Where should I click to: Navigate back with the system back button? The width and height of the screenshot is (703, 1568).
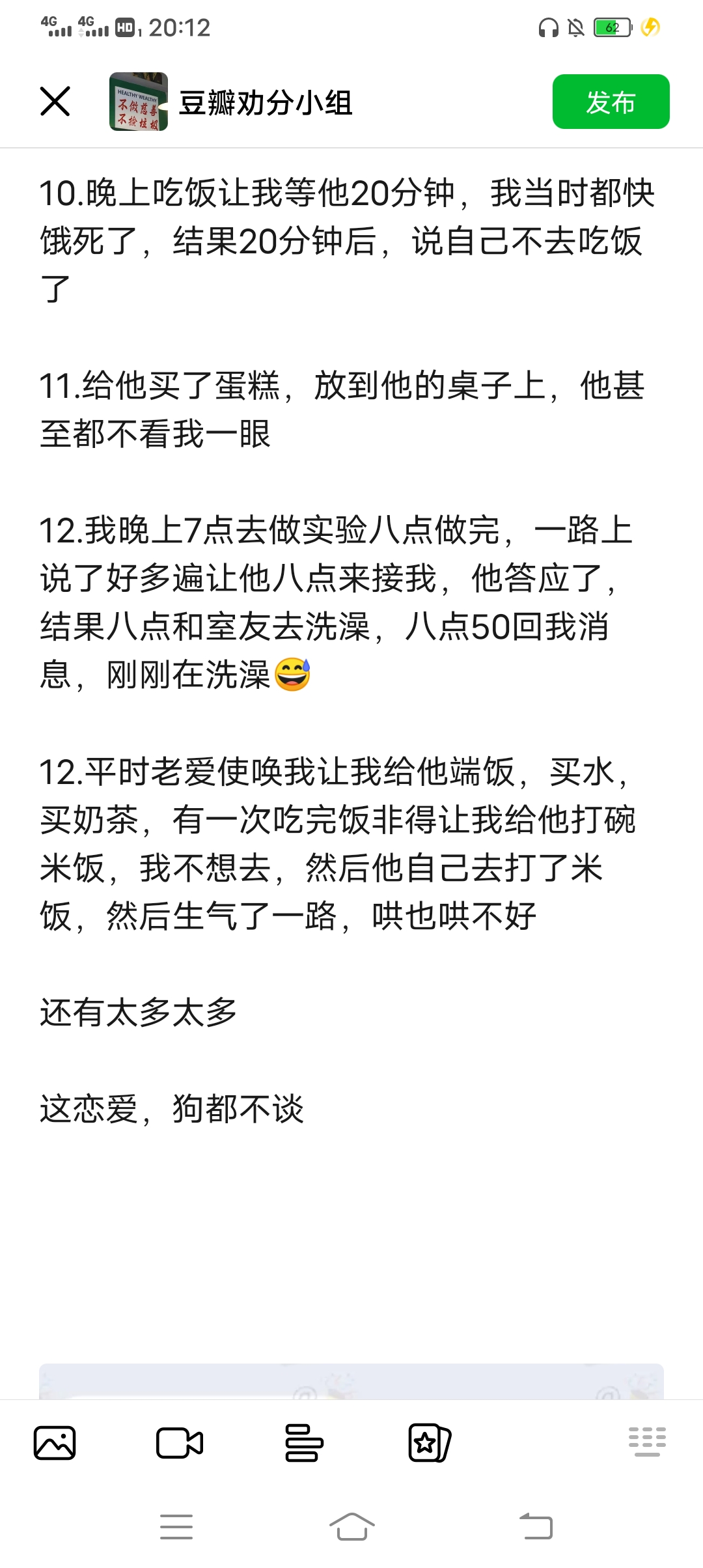(x=536, y=1527)
